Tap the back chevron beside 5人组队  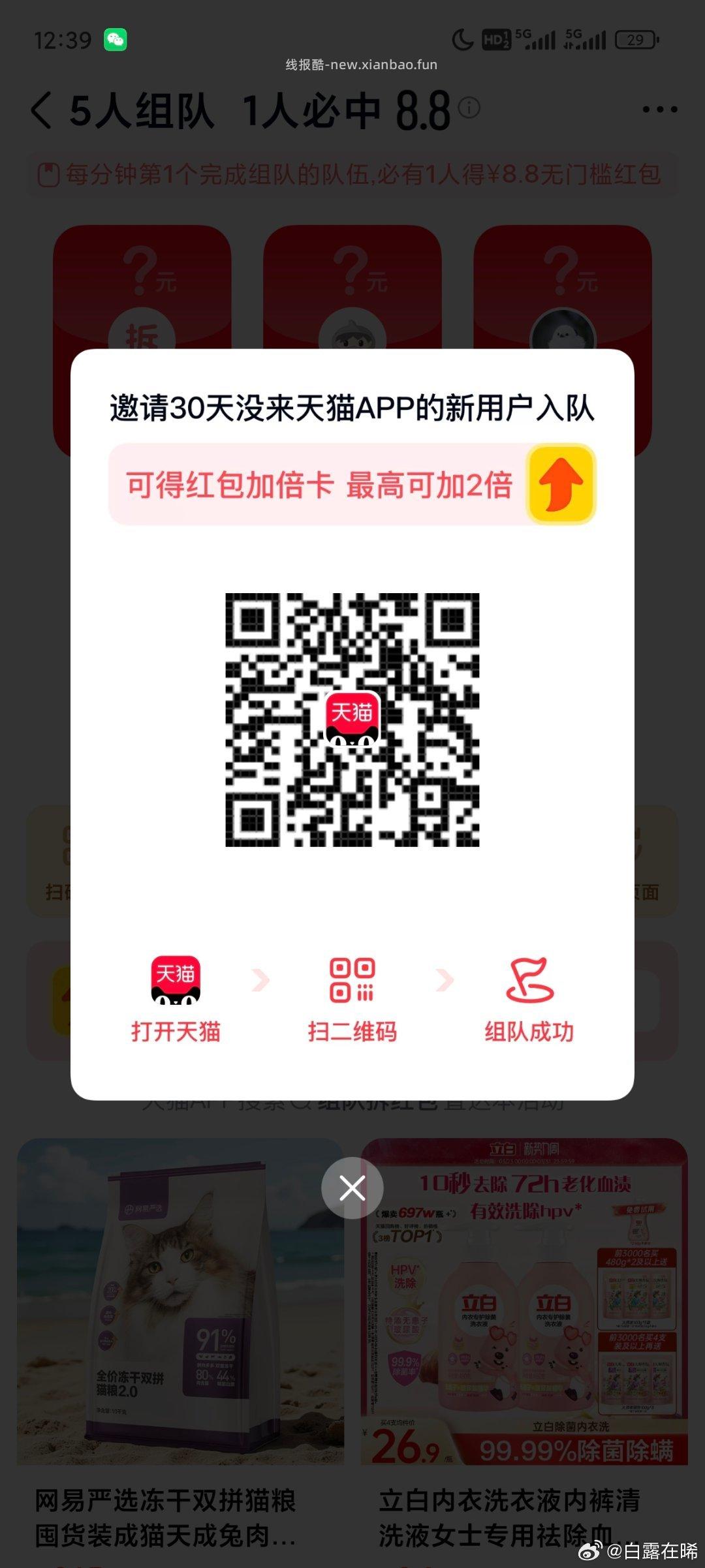(x=40, y=110)
